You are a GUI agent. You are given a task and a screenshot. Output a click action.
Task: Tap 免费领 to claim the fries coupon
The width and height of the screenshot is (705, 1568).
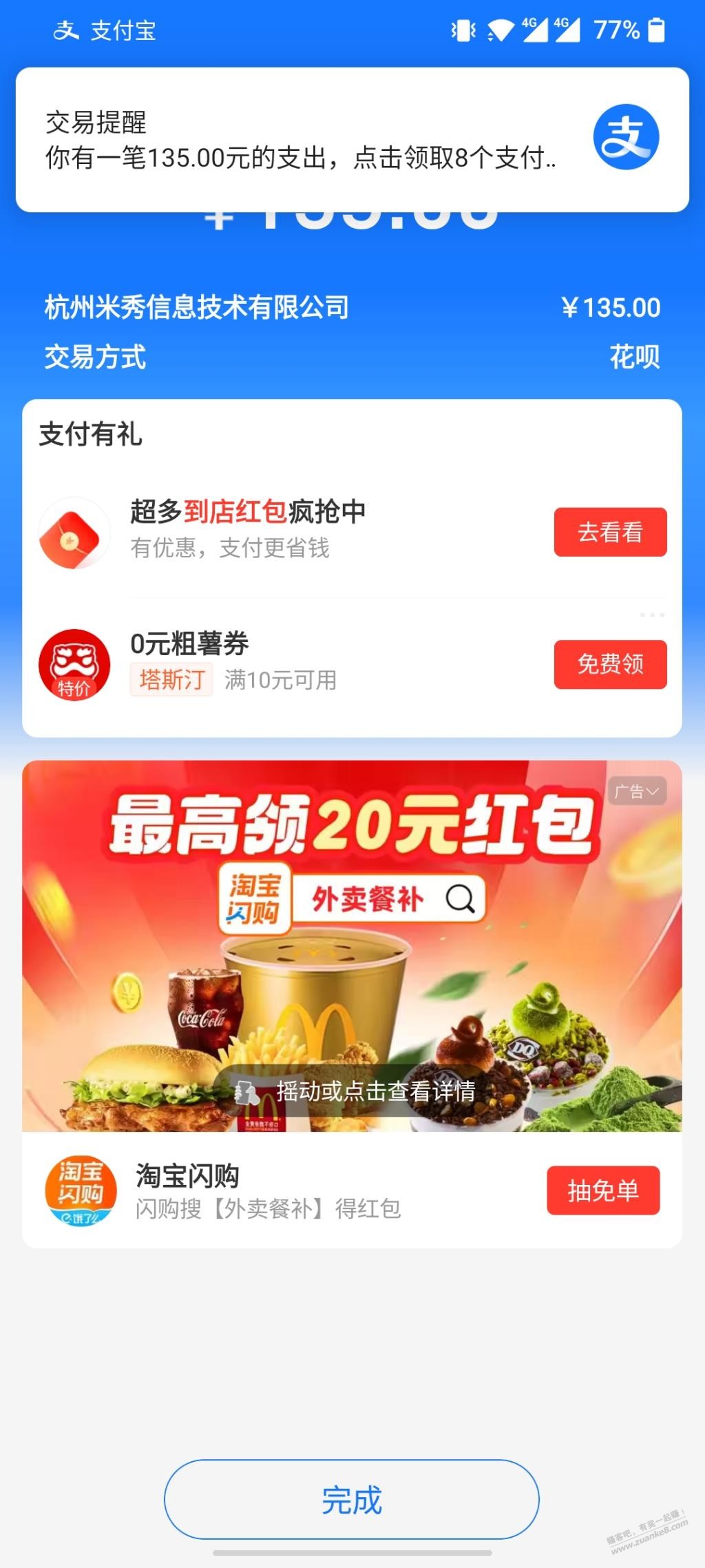coord(610,663)
